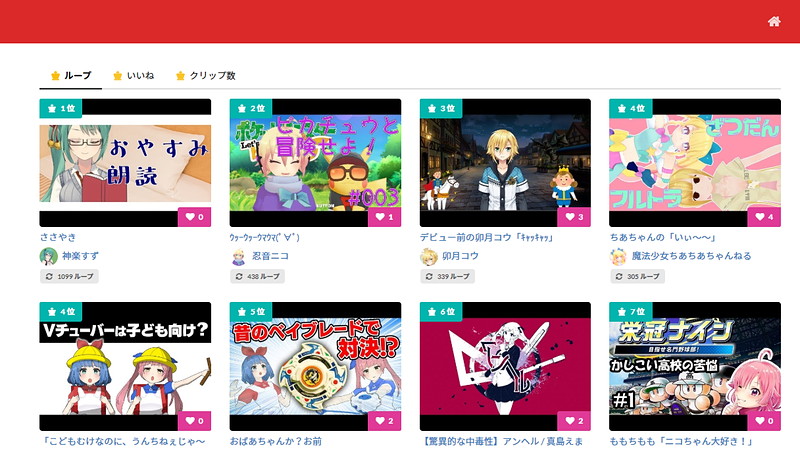This screenshot has height=450, width=800.
Task: Switch to the クリップ数 tab
Action: pos(206,75)
